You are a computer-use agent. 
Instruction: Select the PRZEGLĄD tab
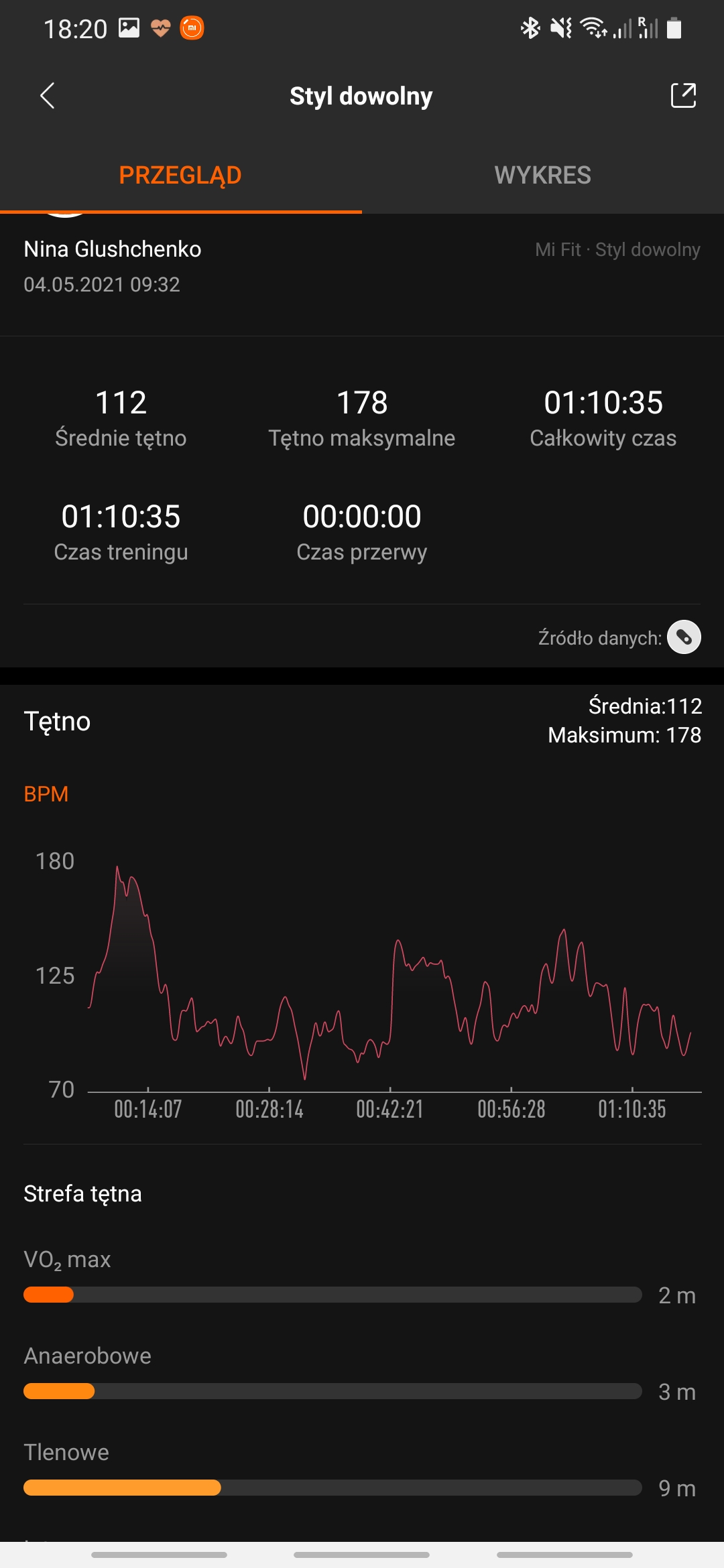(180, 176)
